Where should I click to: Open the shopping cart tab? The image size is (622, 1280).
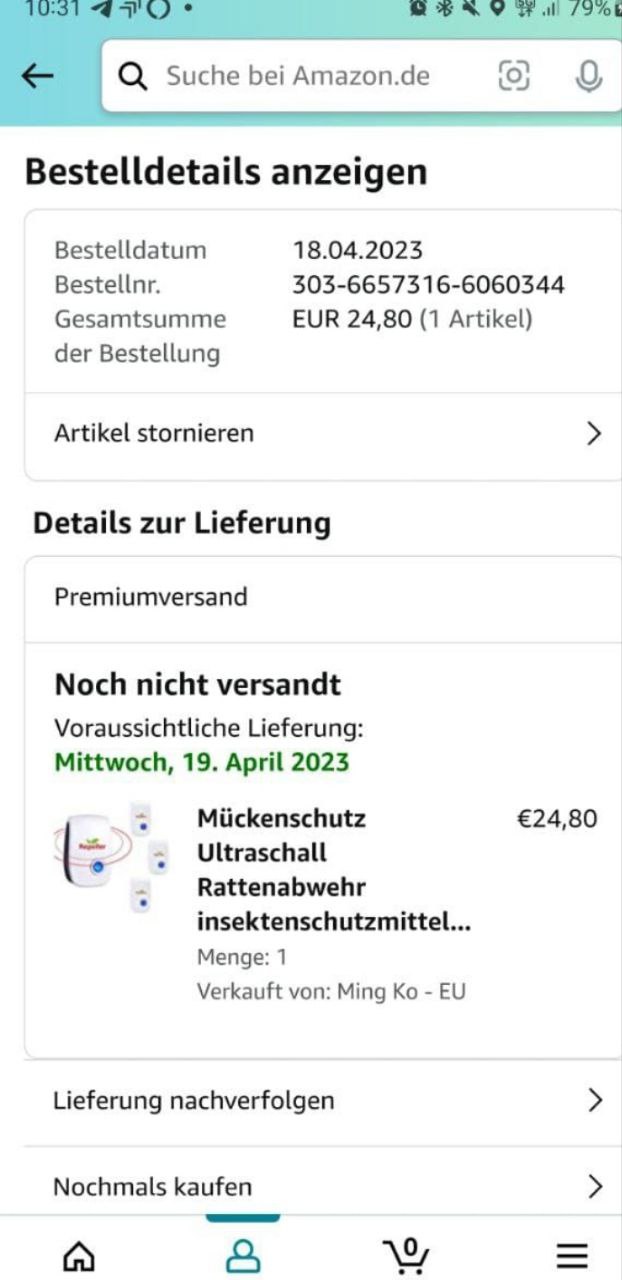coord(407,1255)
